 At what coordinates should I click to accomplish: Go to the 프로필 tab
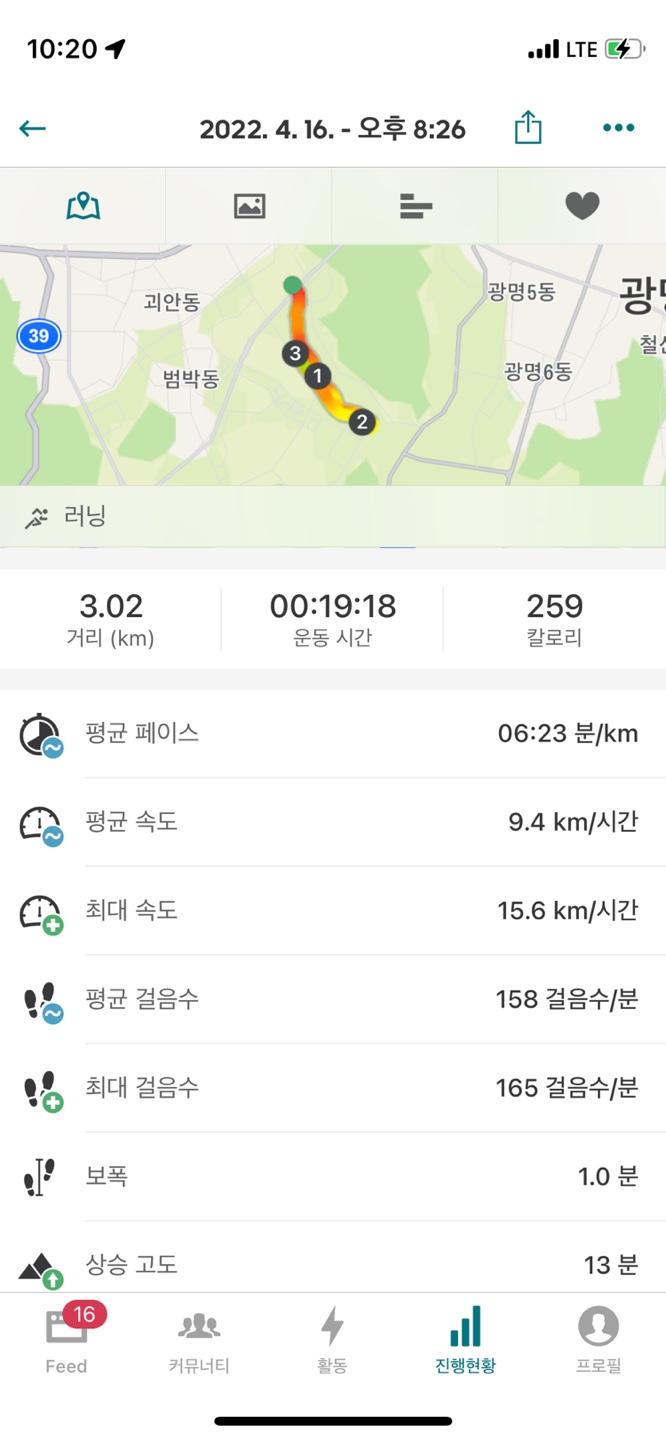[x=598, y=1340]
